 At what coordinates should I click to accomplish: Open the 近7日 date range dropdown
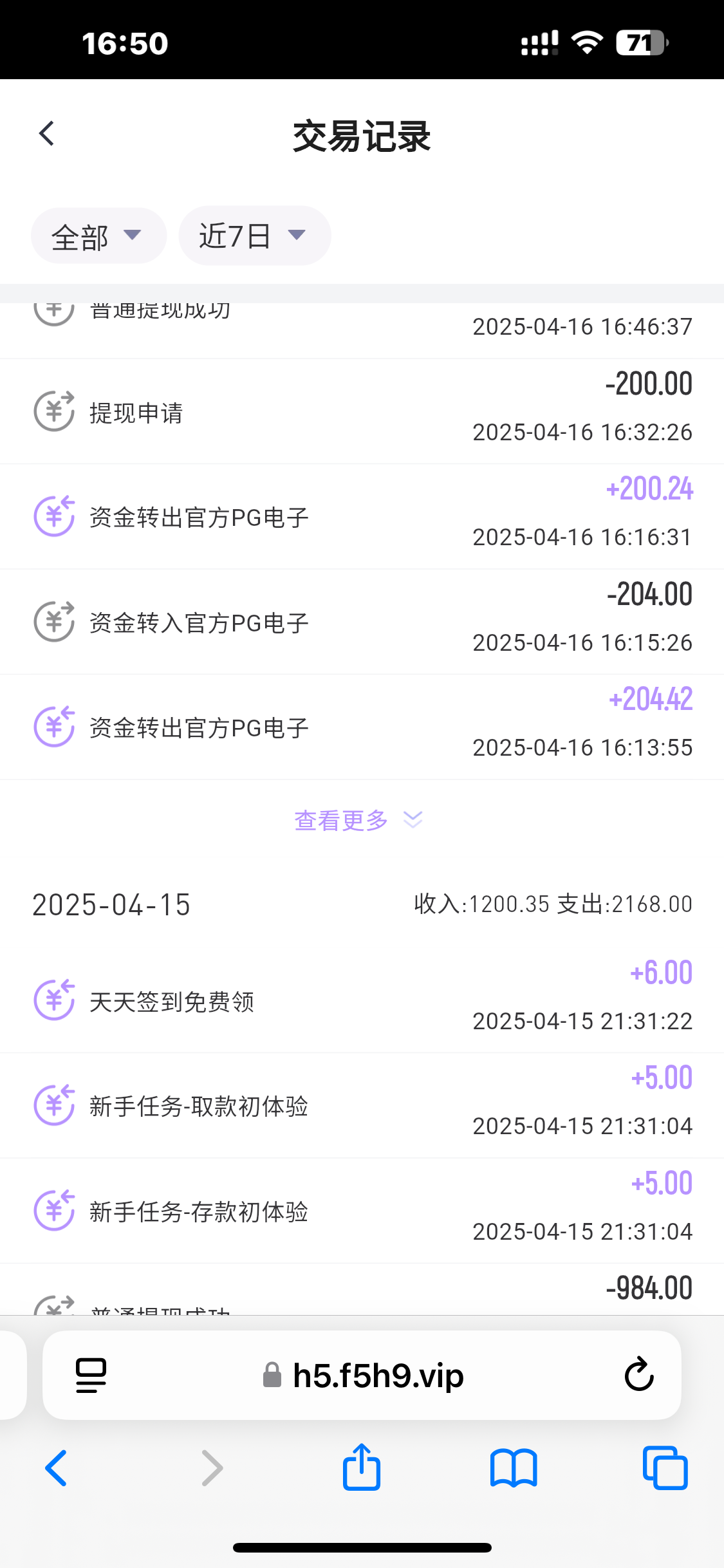[x=254, y=236]
